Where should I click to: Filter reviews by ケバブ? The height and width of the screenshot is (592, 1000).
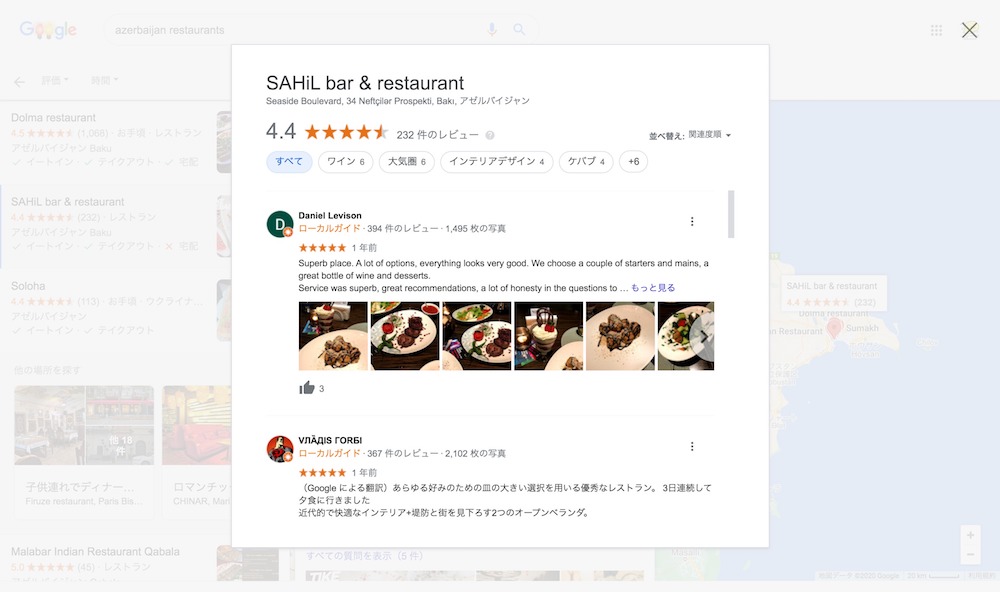(586, 161)
